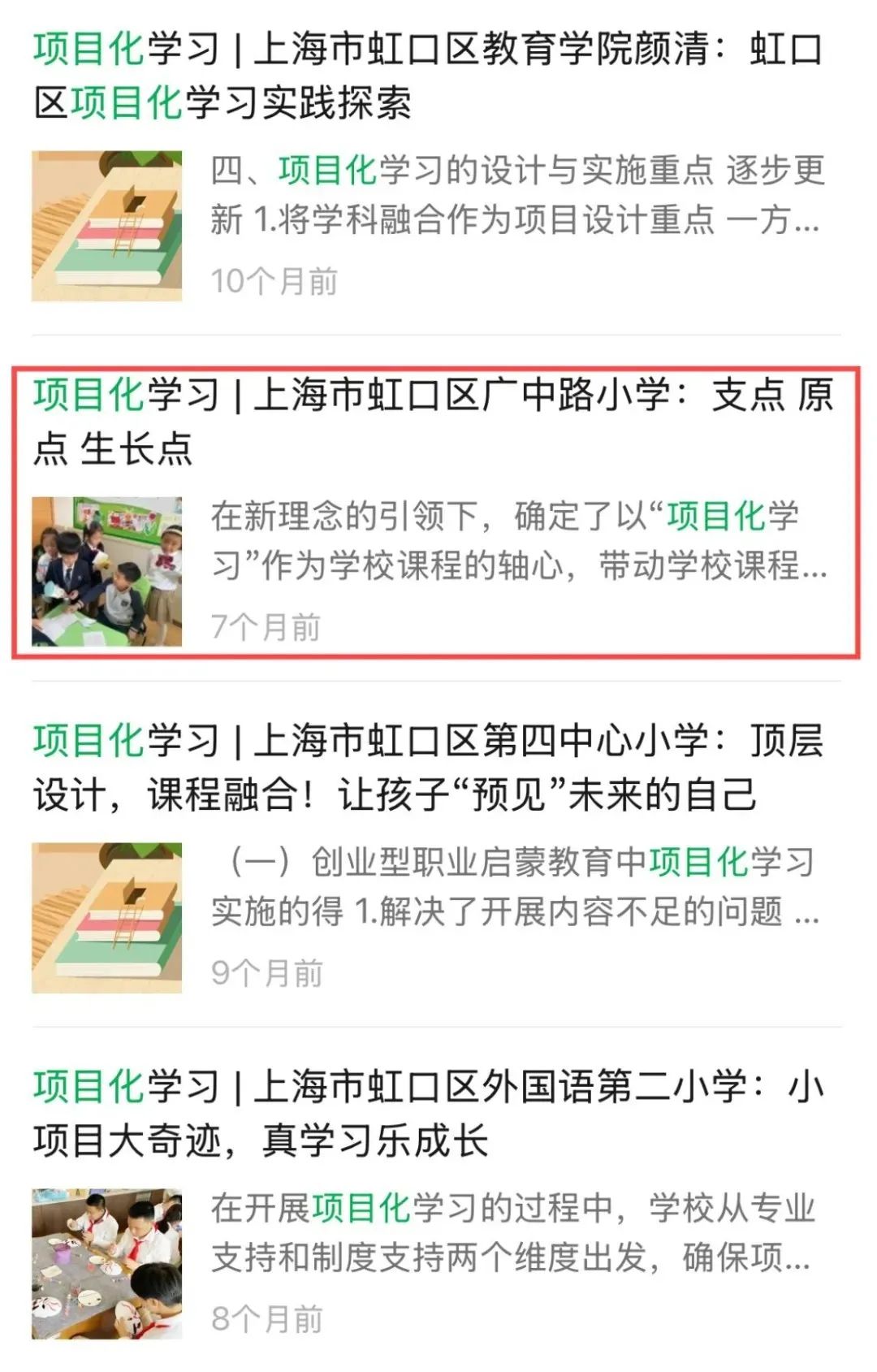Open the 广中路小学 支点 原点 生长点 article
This screenshot has width=877, height=1372.
point(433,421)
